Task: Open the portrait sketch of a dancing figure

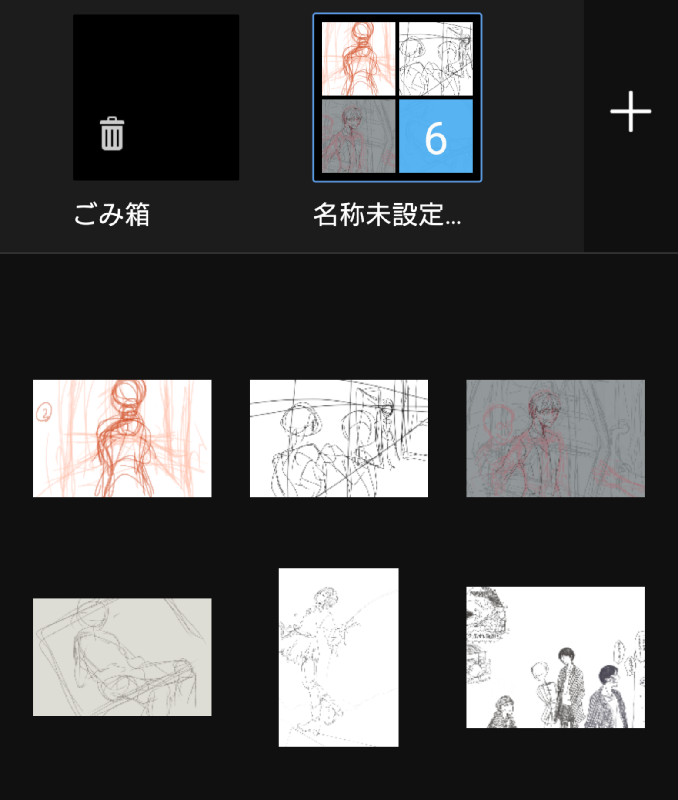Action: click(x=338, y=657)
